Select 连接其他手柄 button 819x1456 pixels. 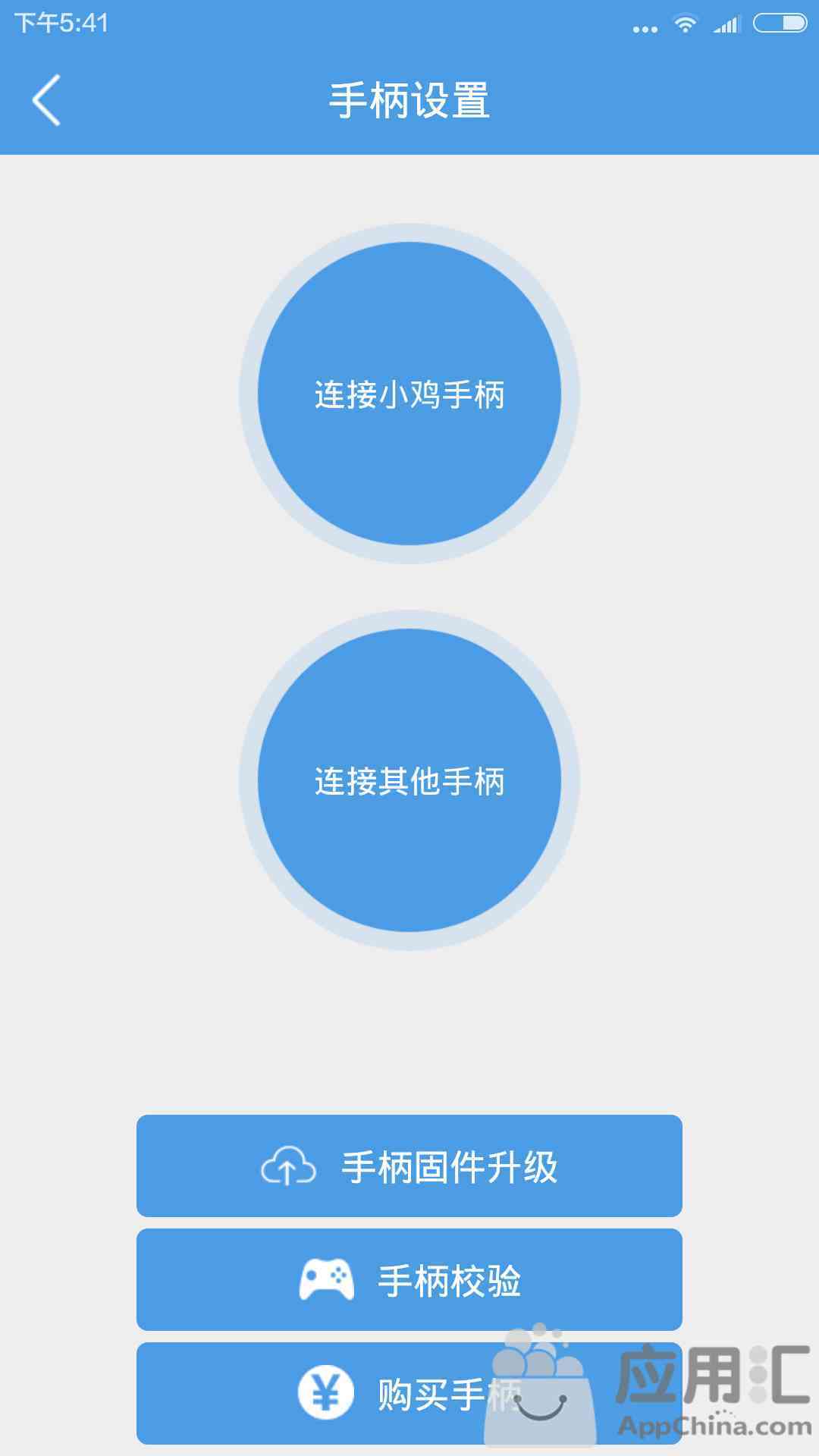click(409, 780)
